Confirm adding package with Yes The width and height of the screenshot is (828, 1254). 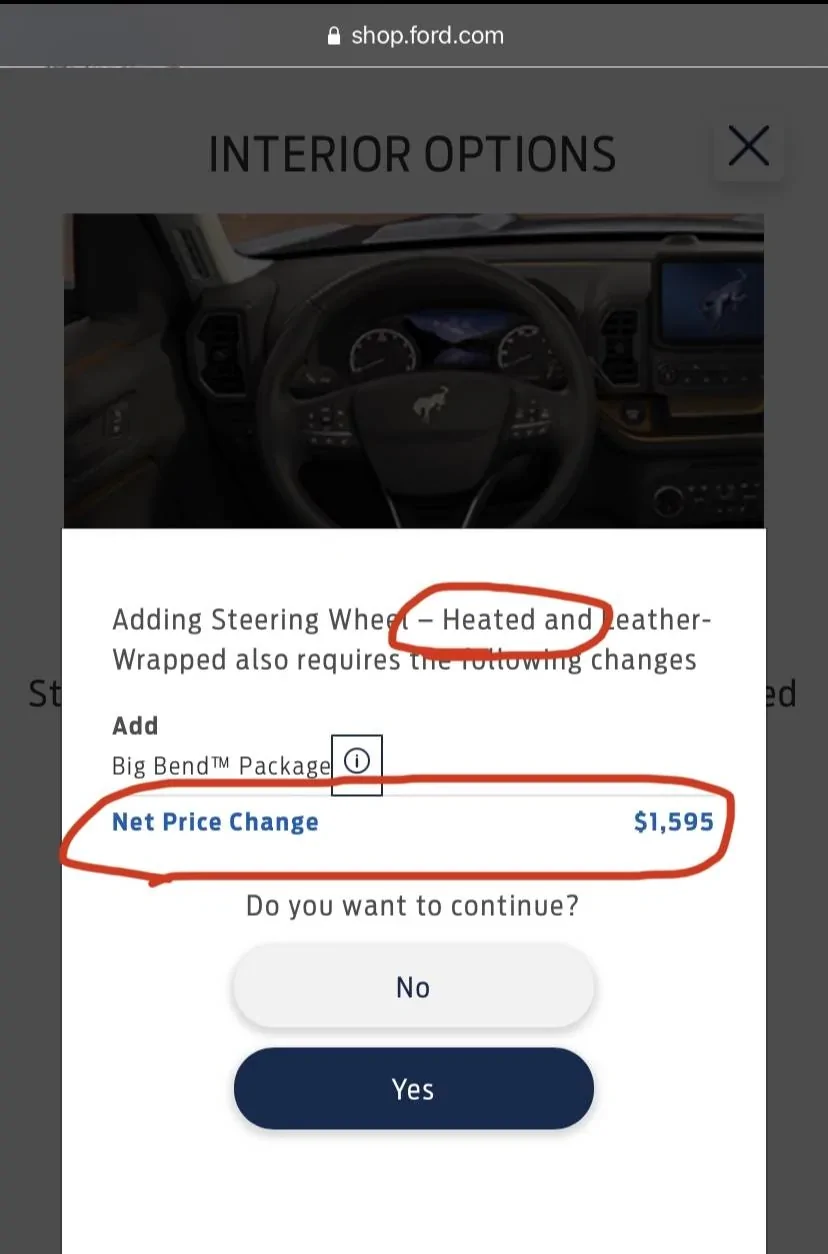point(413,1089)
